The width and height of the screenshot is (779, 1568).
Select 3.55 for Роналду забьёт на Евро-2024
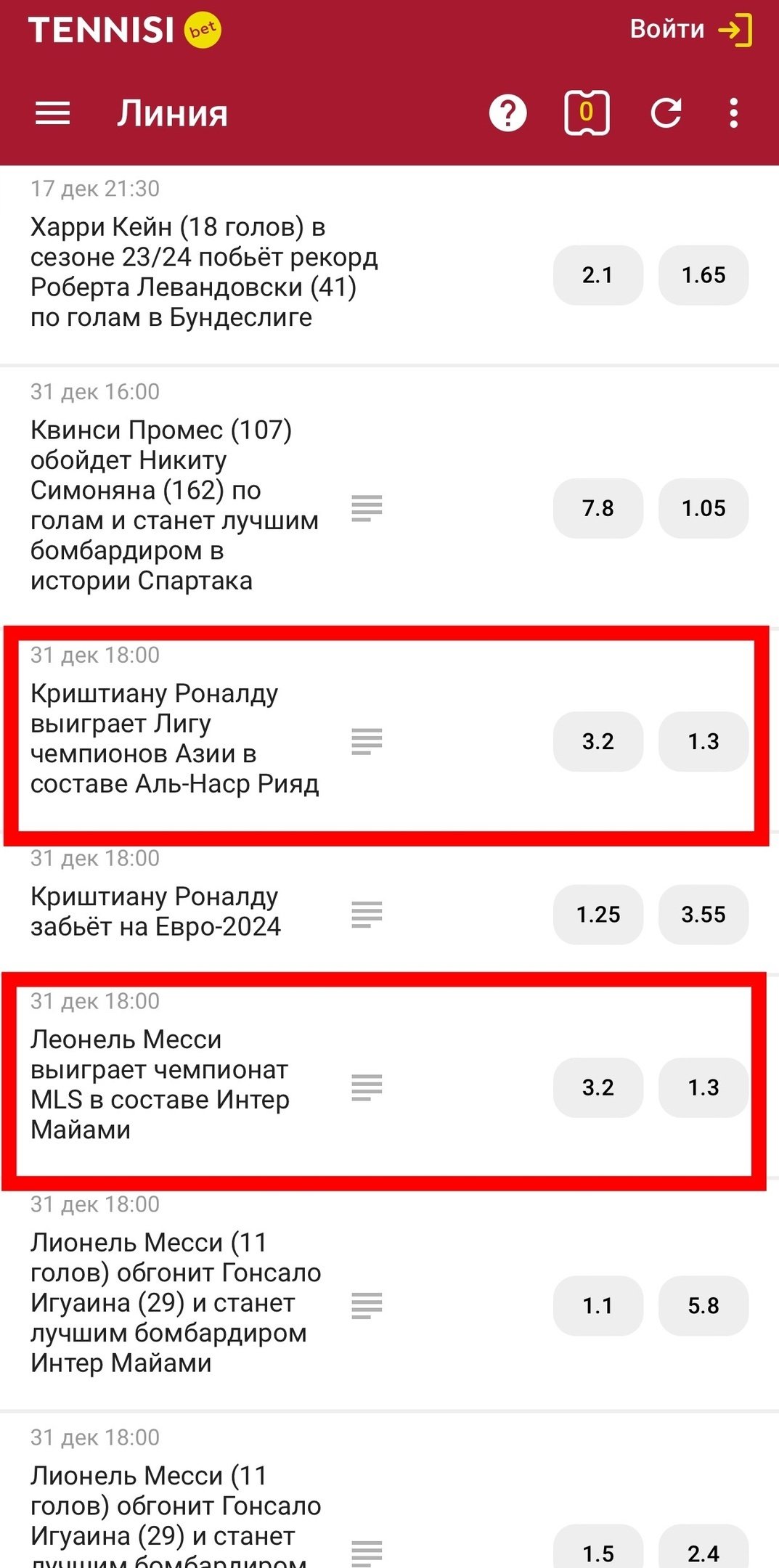pos(703,914)
